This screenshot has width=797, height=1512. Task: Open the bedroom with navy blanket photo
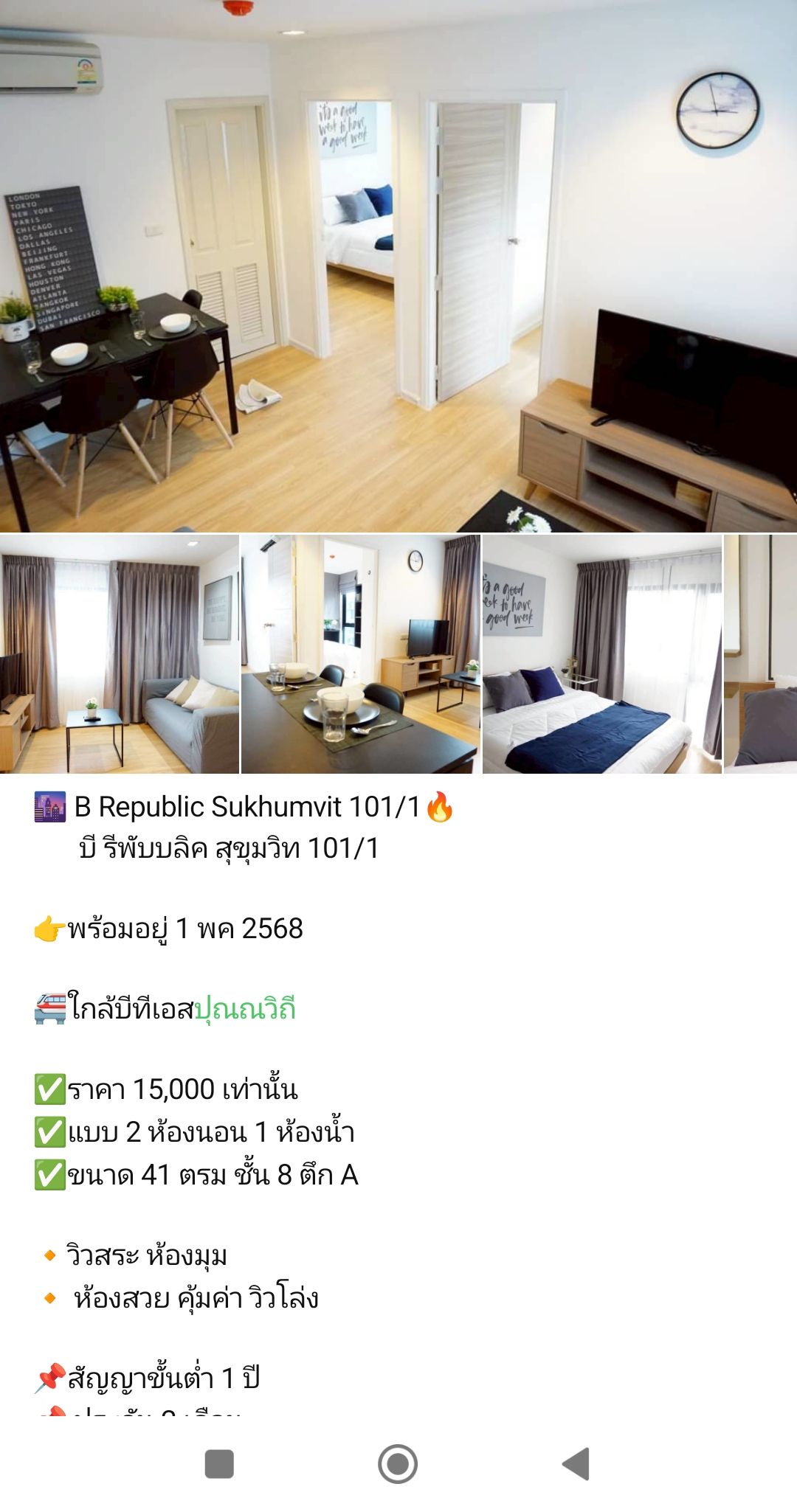(601, 653)
